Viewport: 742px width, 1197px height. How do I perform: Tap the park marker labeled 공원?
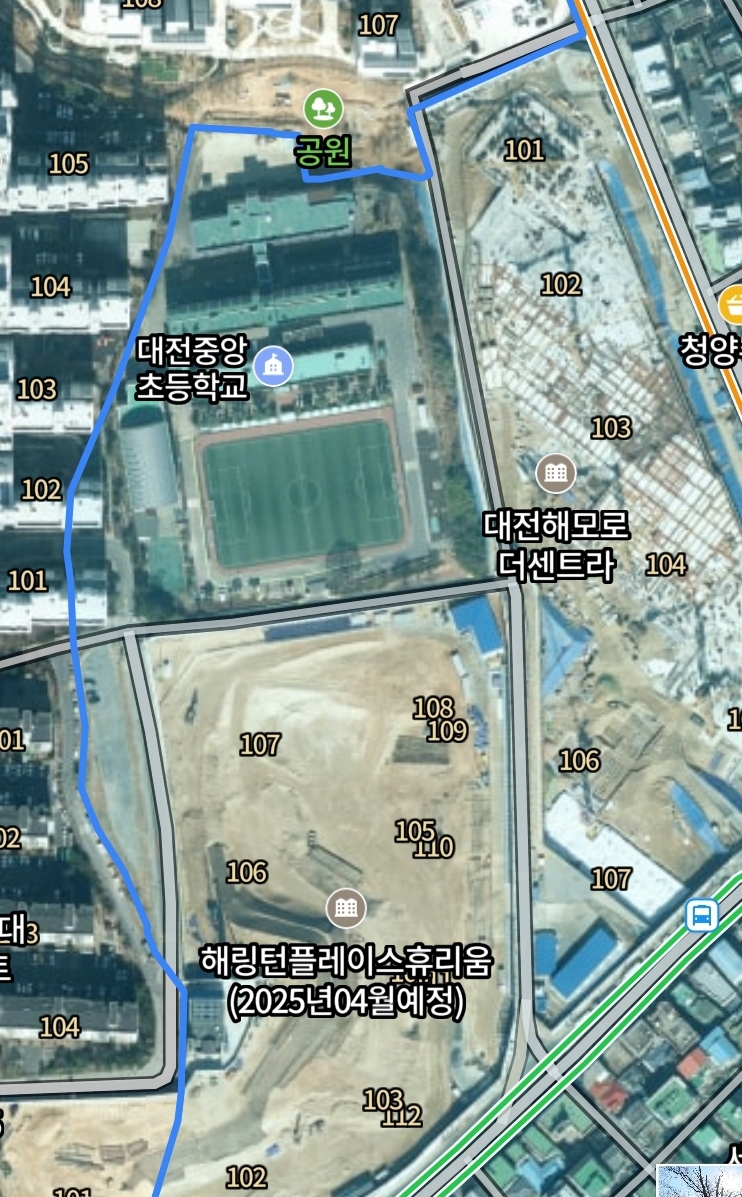(322, 105)
